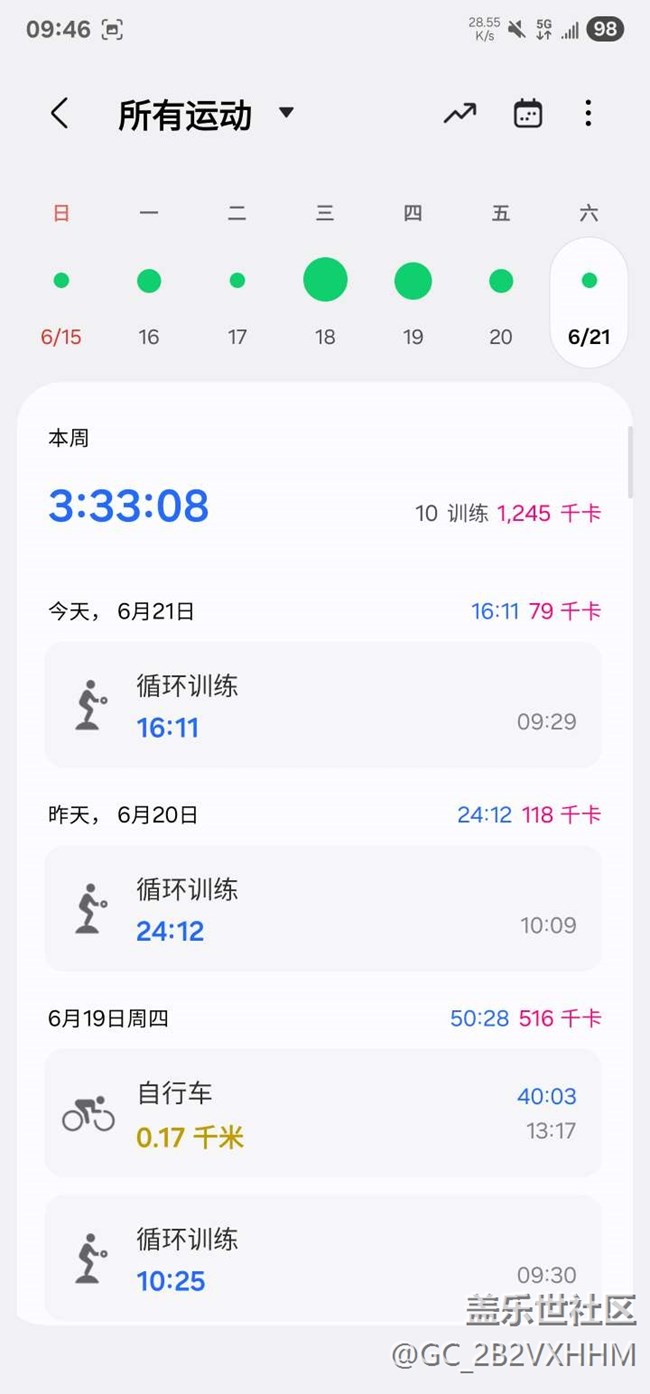Go back from 所有运动 screen
650x1394 pixels.
[60, 114]
